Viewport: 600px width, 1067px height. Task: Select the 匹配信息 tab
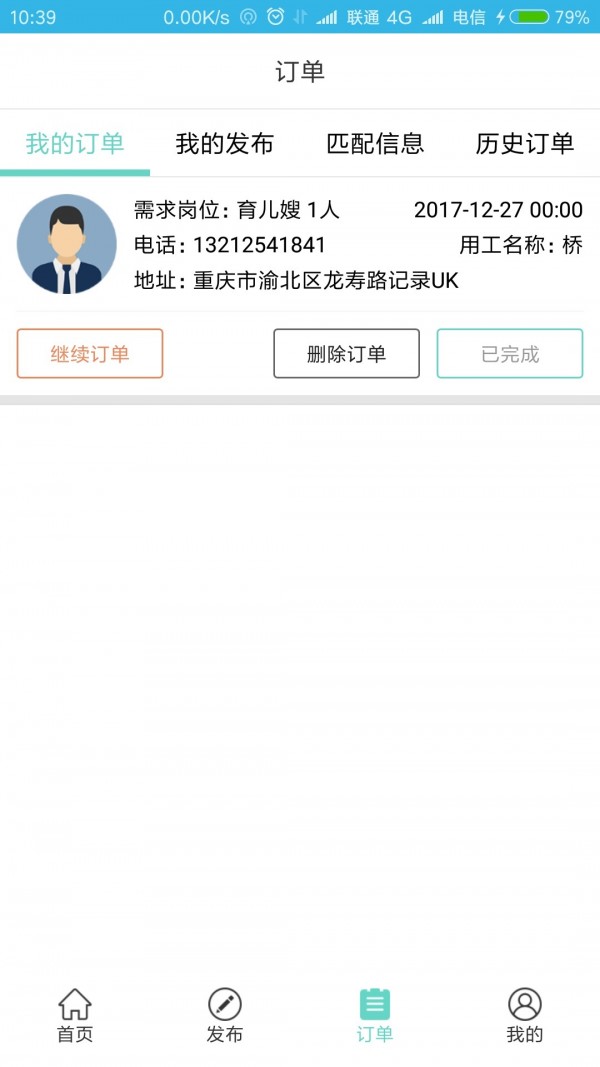pos(375,143)
